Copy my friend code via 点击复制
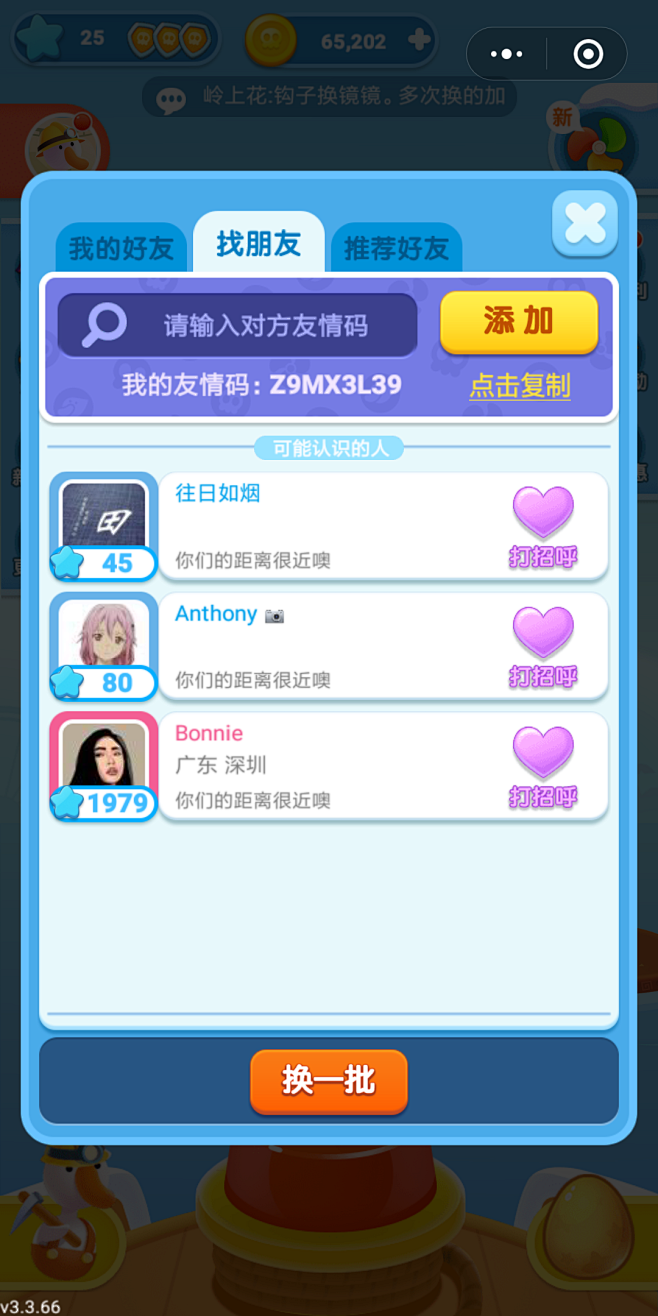Screen dimensions: 658x1316 point(520,386)
